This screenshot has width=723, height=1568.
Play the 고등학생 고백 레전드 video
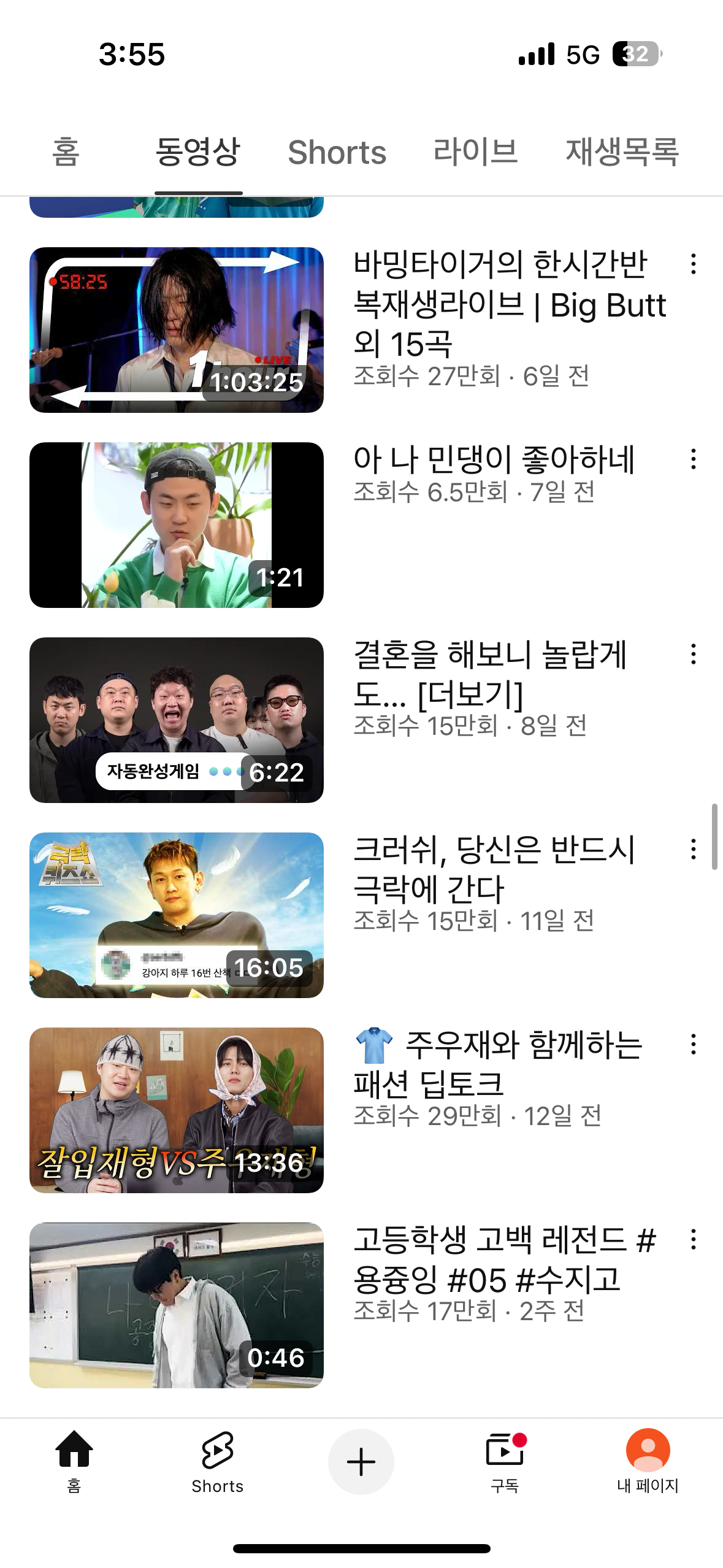click(177, 1305)
